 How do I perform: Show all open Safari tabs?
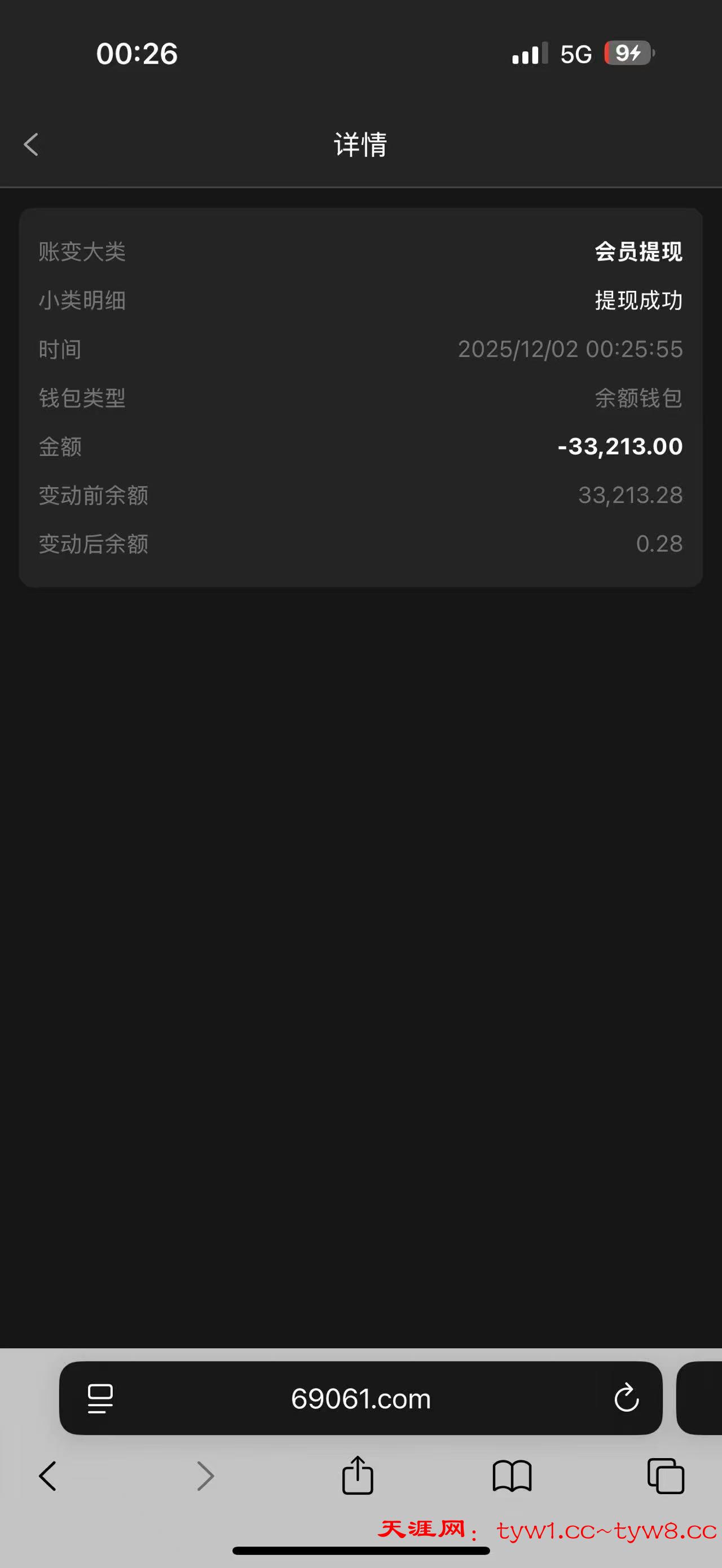666,1476
